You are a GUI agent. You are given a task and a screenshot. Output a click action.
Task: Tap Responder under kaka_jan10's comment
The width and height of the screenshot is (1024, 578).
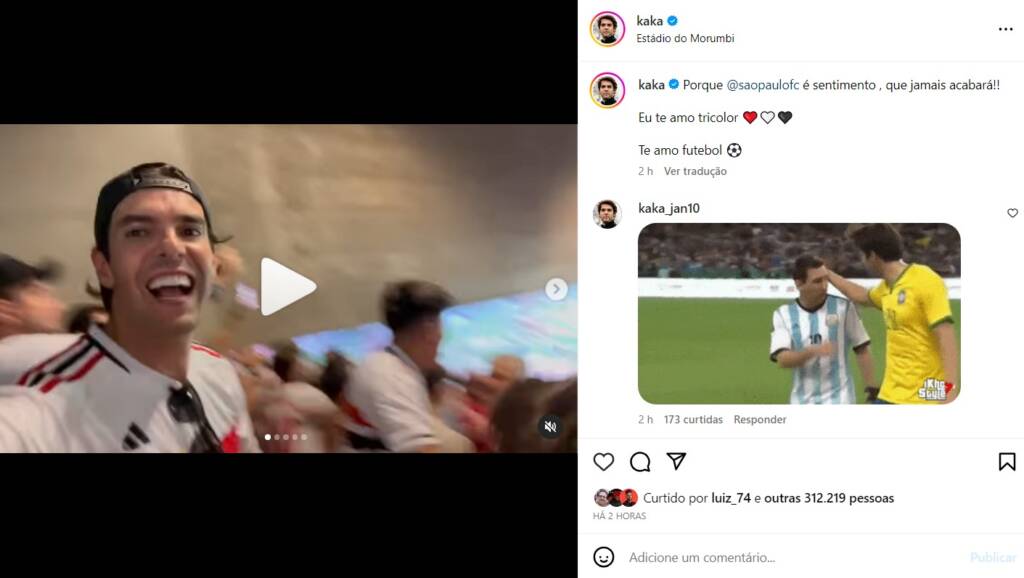click(x=759, y=420)
